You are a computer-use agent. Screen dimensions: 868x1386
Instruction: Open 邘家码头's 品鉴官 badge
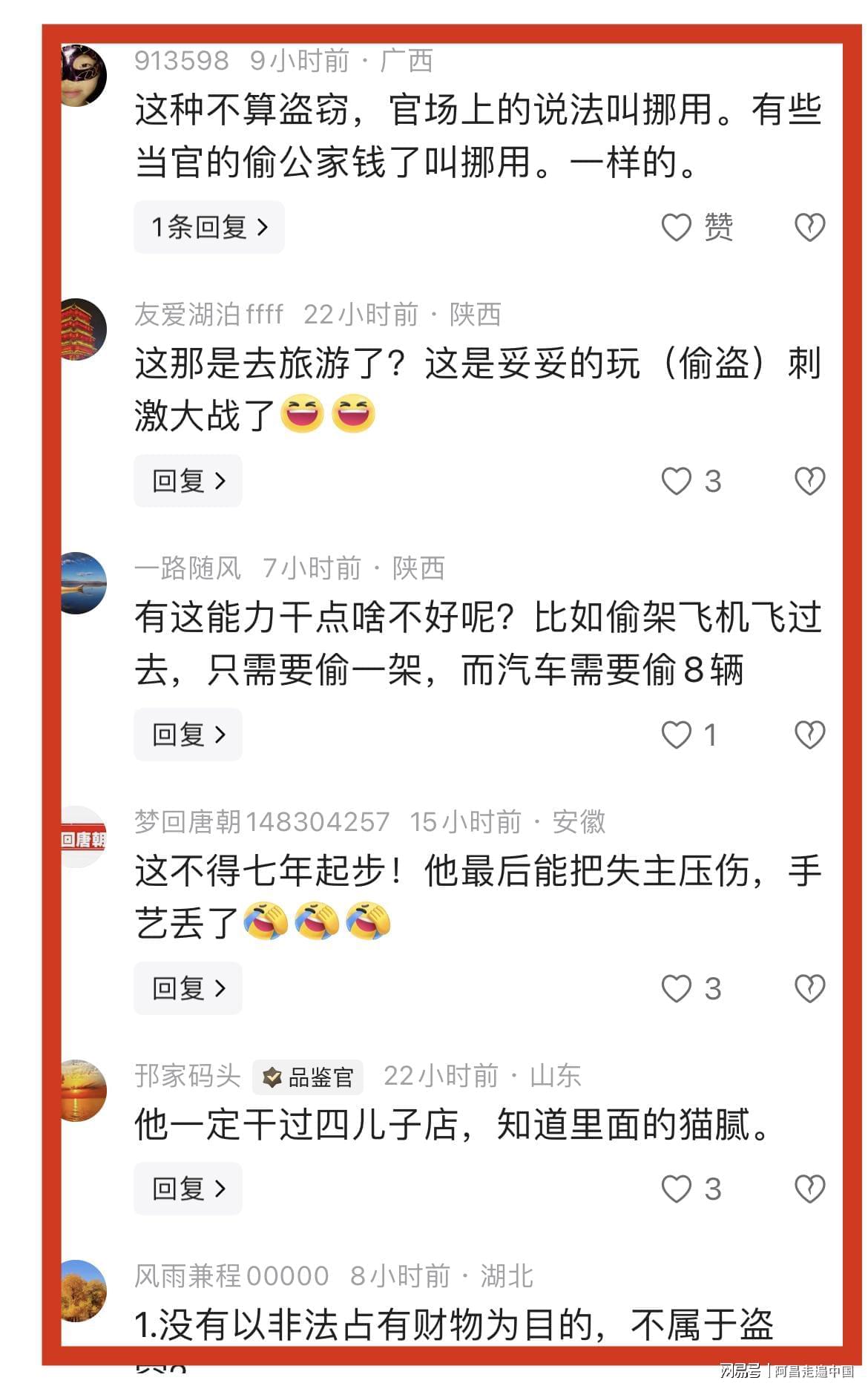point(308,1077)
